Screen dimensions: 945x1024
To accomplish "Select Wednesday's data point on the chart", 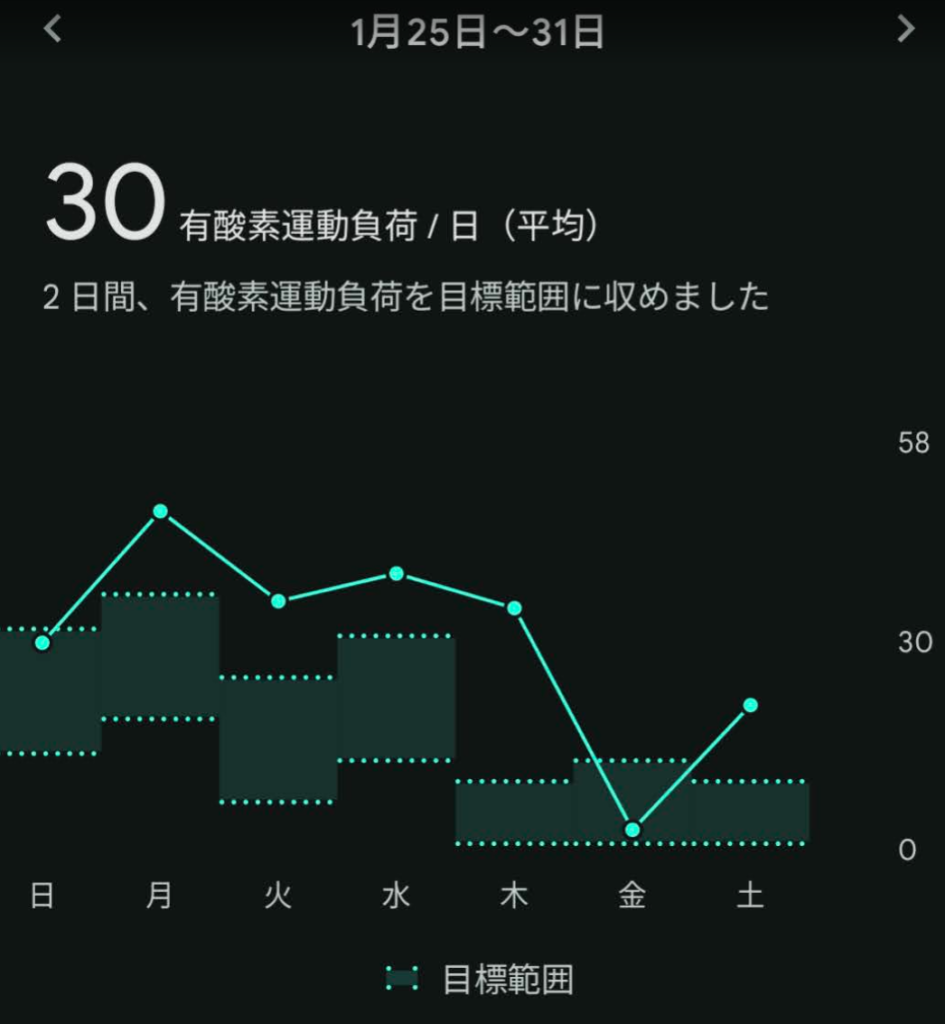I will (396, 573).
